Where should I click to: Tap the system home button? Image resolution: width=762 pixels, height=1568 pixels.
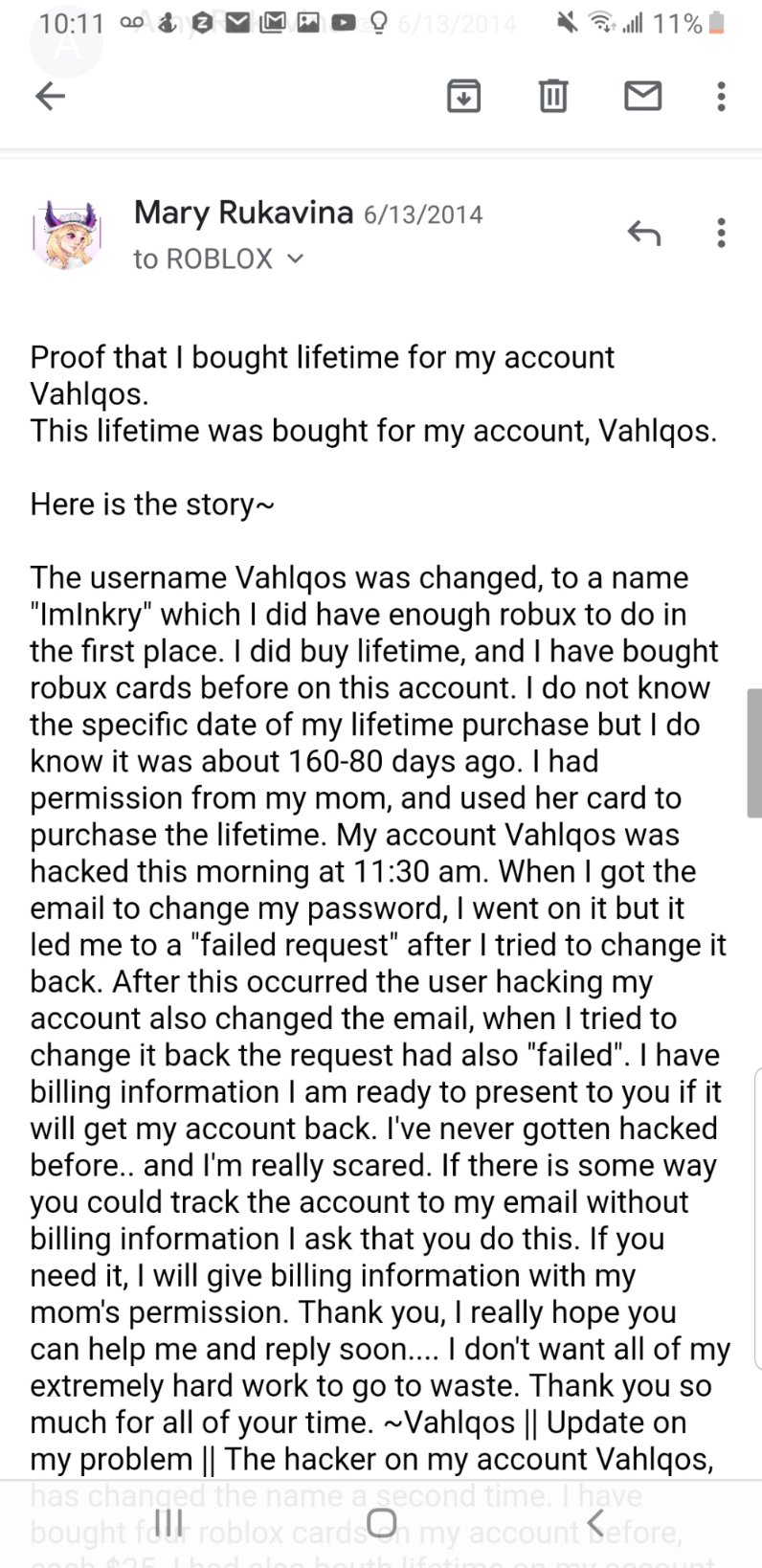point(381,1522)
